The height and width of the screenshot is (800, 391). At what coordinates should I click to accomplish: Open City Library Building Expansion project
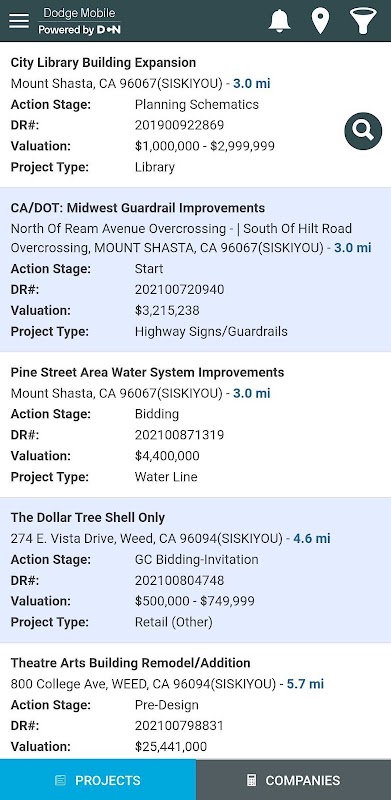[196, 115]
